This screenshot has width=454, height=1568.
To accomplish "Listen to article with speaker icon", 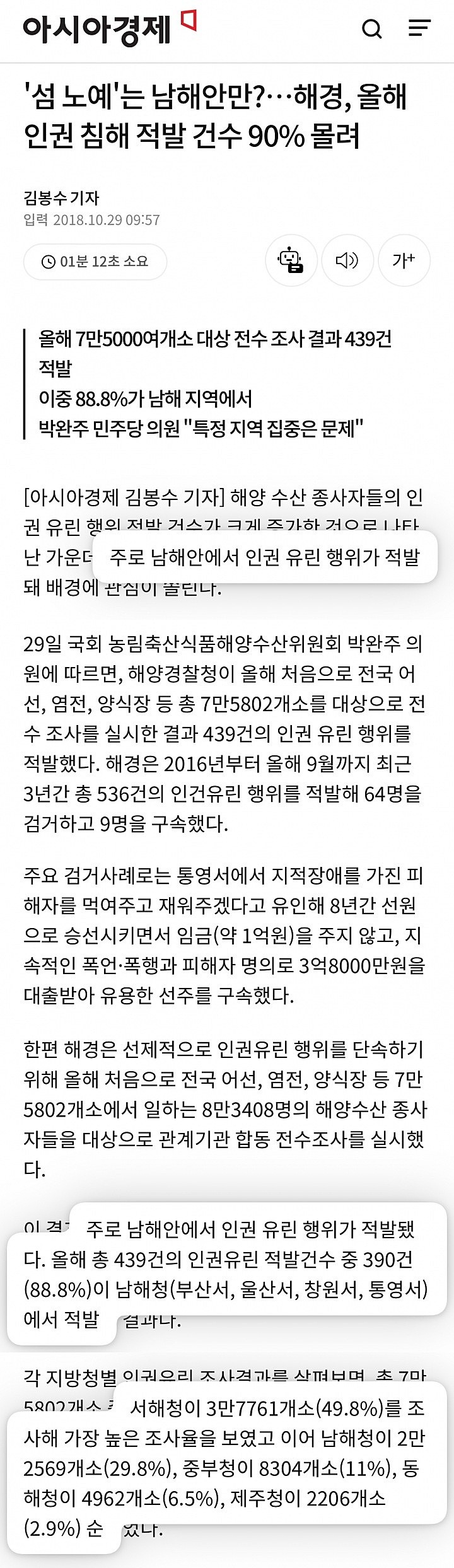I will (347, 260).
